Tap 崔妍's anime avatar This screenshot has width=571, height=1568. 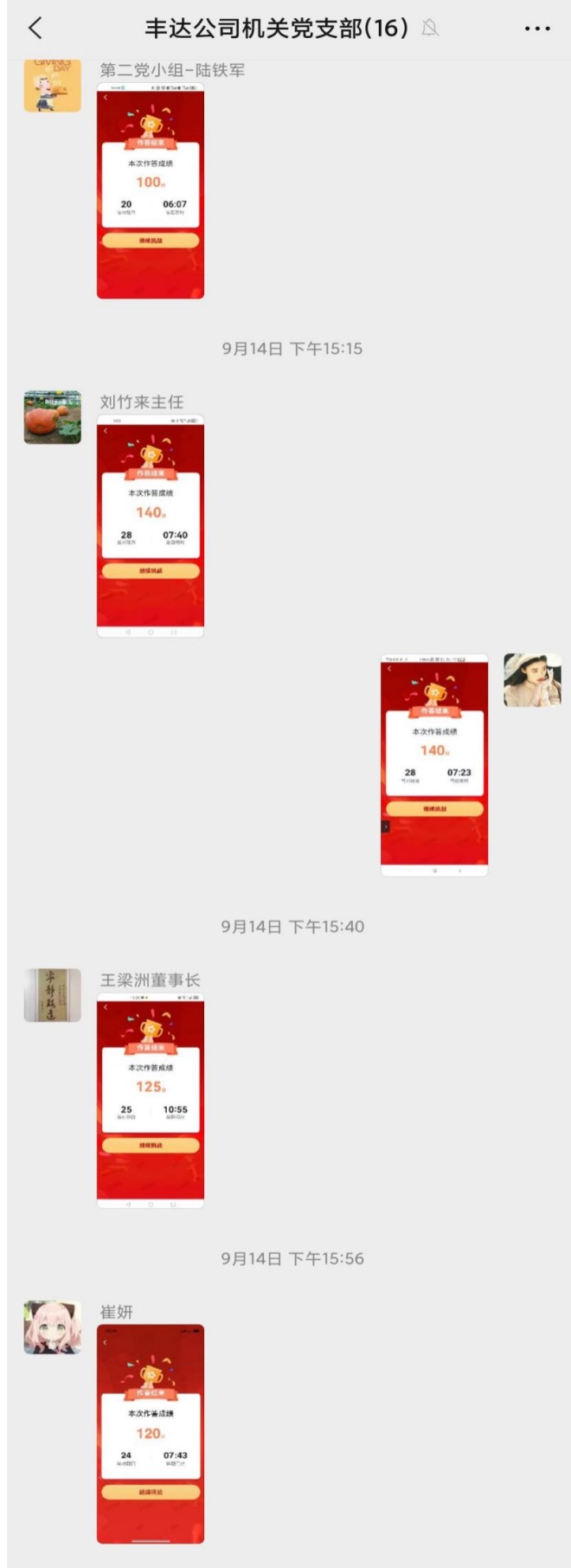pyautogui.click(x=52, y=1327)
